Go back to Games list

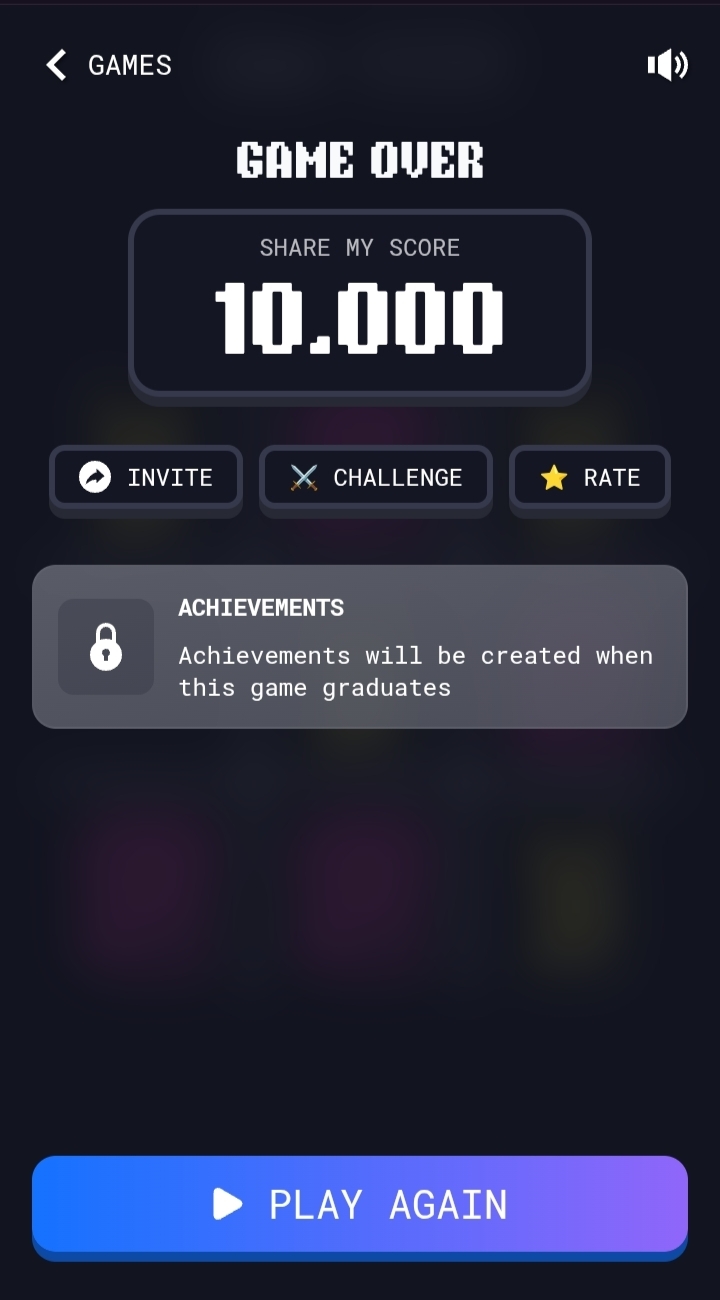pyautogui.click(x=108, y=66)
